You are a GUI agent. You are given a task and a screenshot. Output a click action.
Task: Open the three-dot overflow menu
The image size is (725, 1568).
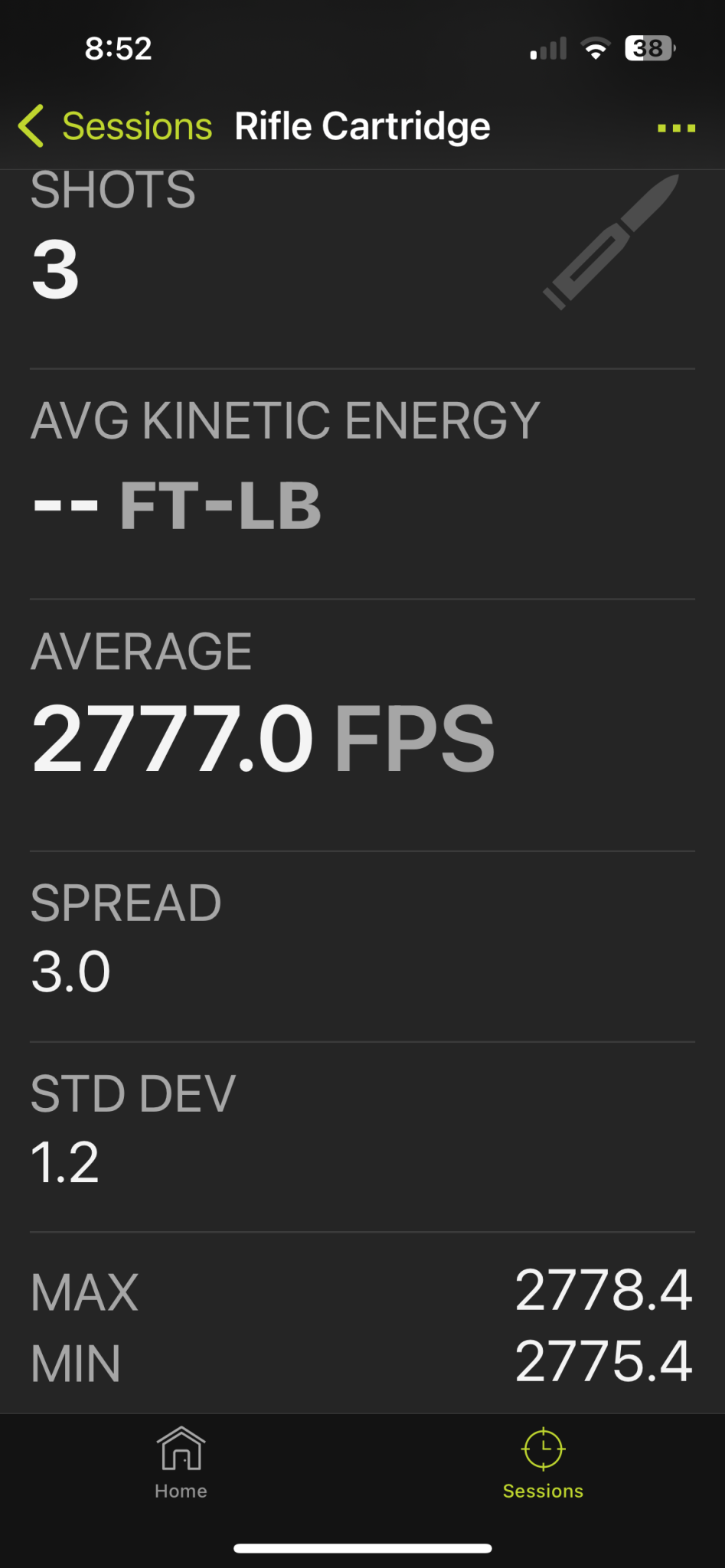tap(676, 128)
